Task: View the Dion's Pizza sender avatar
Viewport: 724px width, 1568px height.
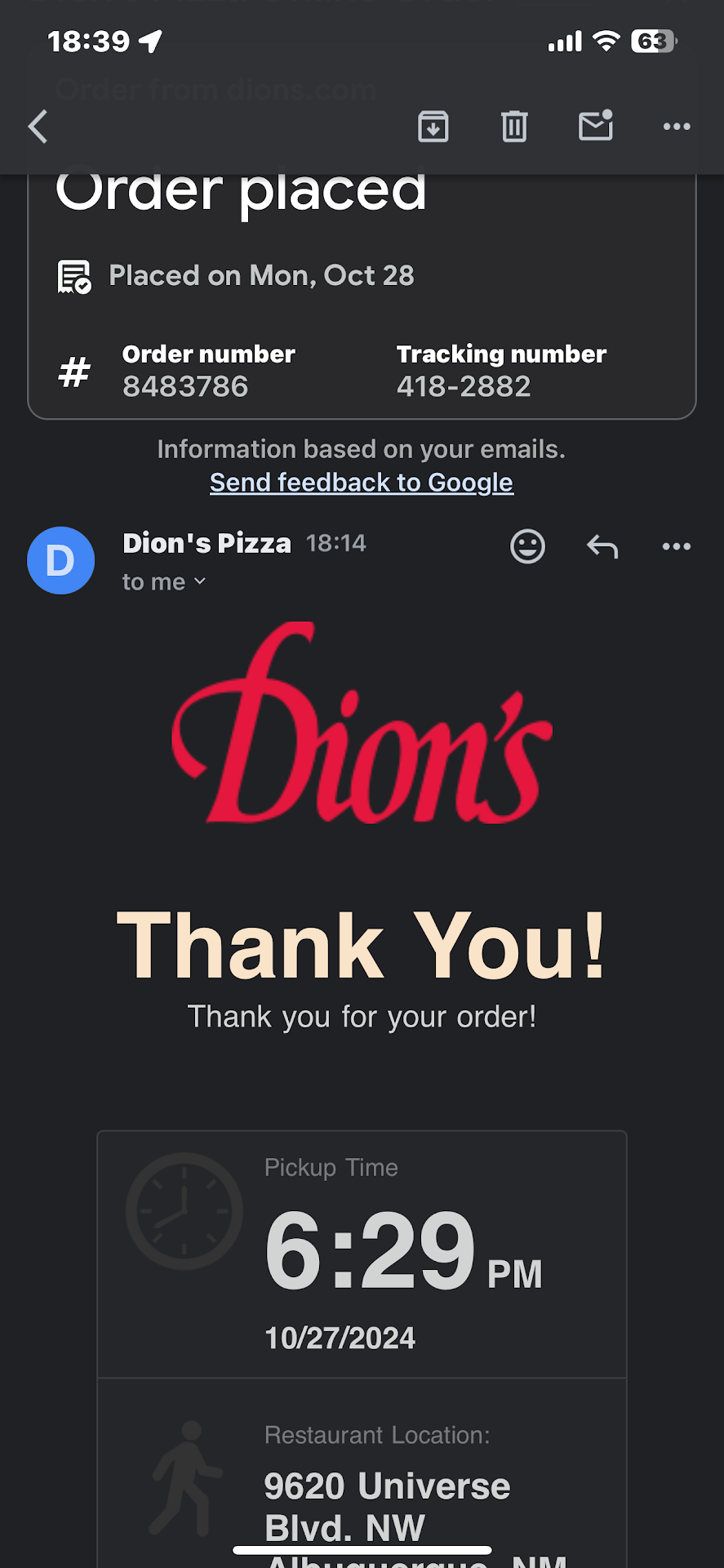Action: 61,561
